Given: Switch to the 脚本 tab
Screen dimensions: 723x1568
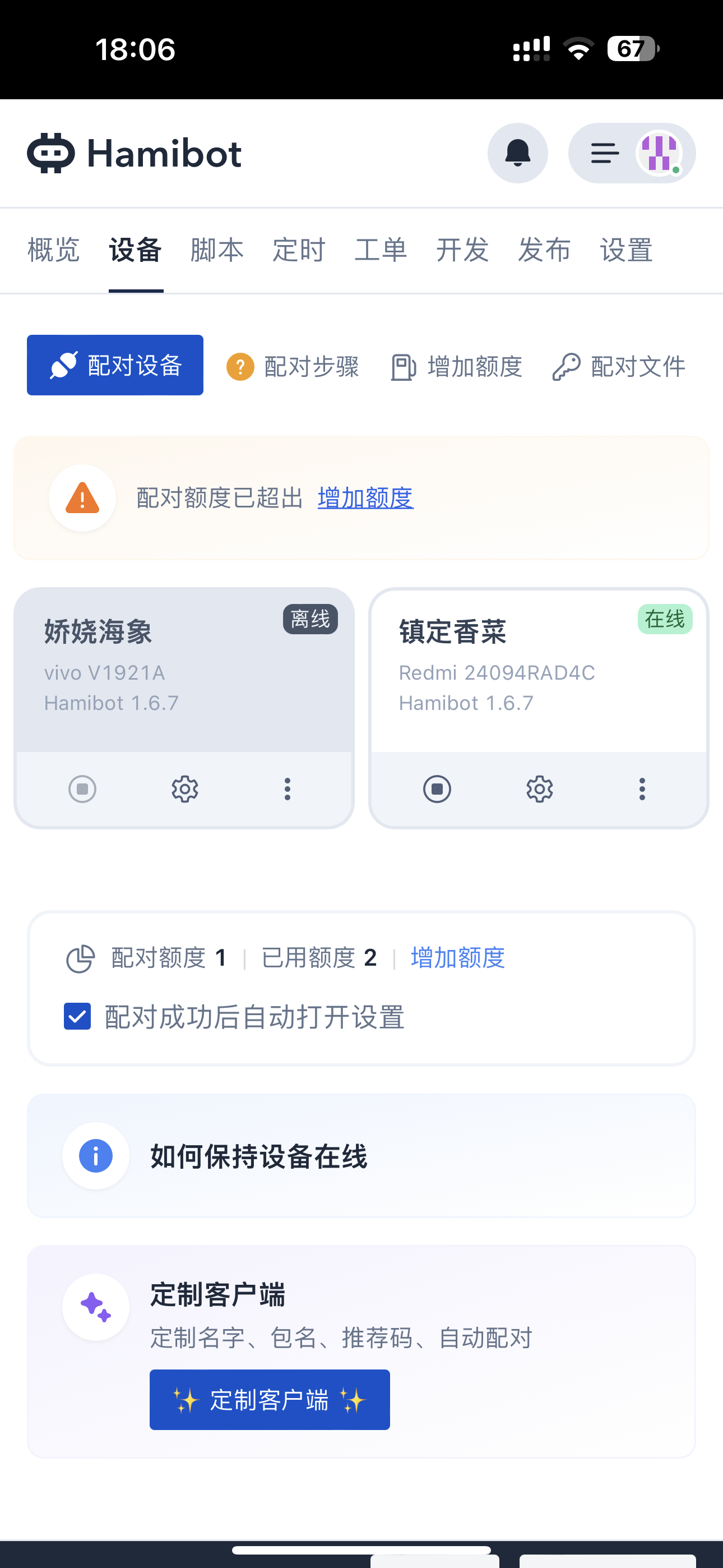Looking at the screenshot, I should [x=217, y=250].
